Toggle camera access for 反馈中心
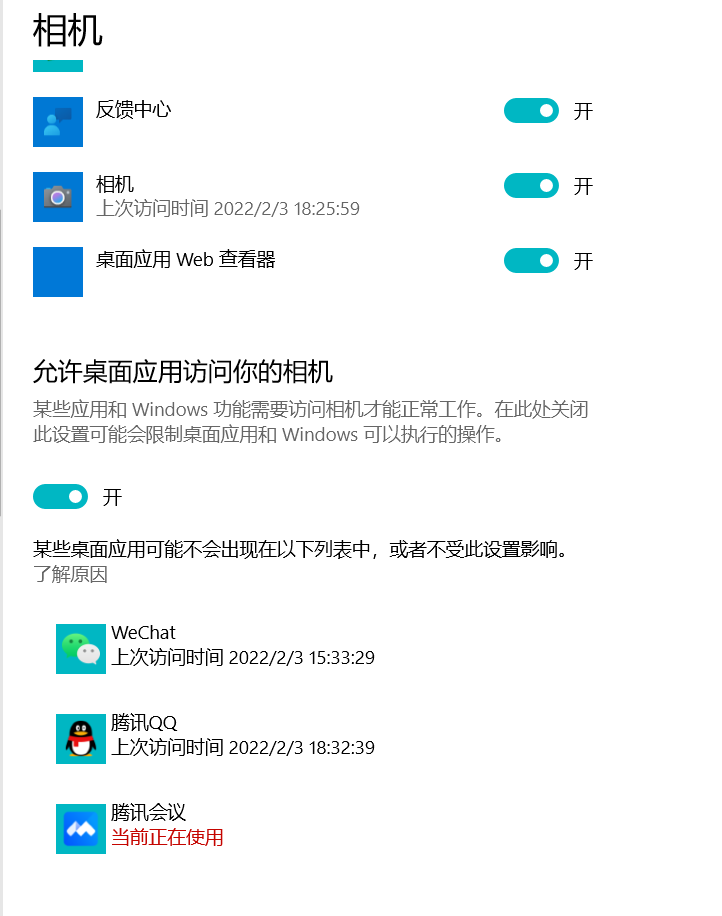This screenshot has width=722, height=916. (531, 111)
